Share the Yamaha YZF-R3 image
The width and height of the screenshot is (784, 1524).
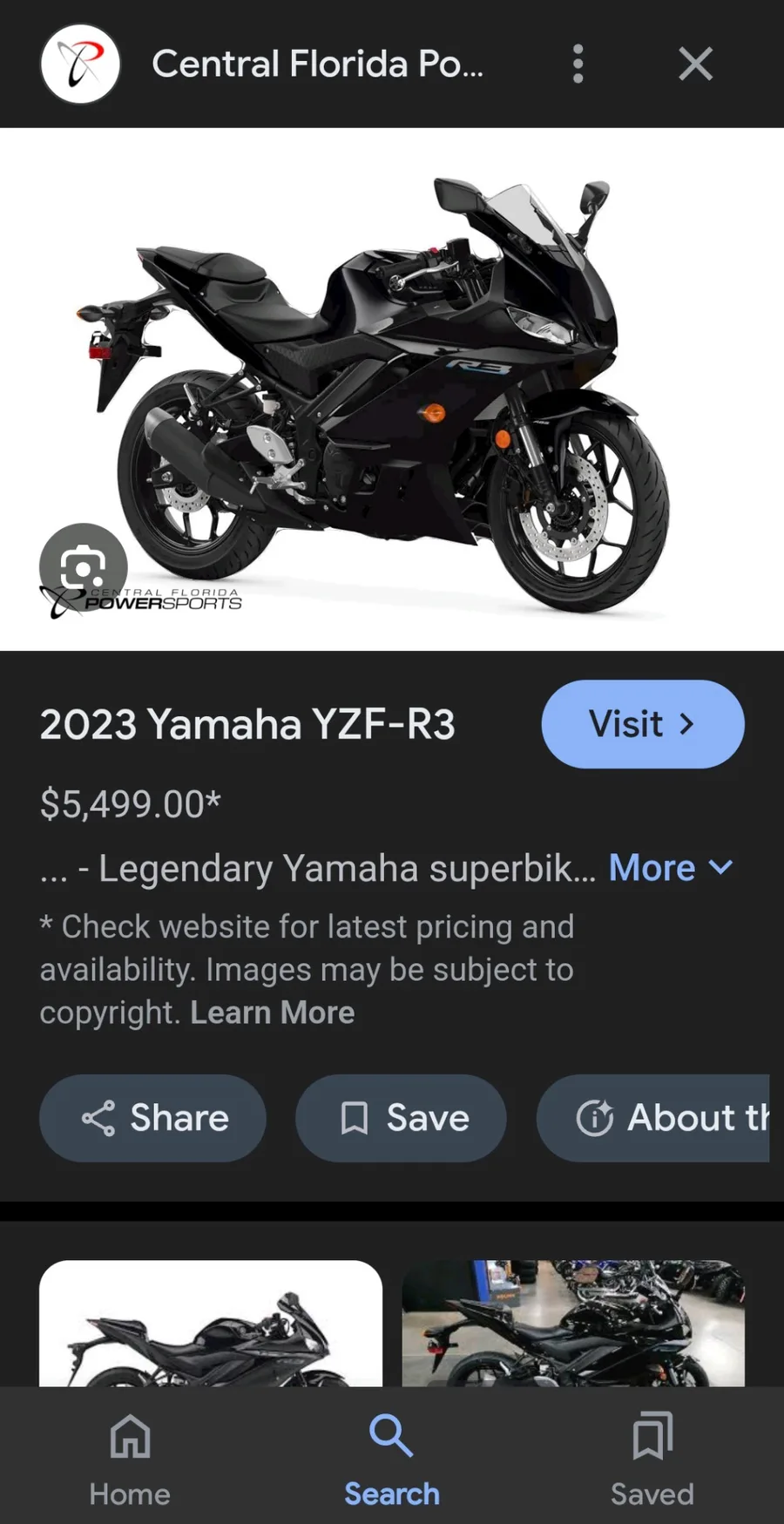(x=152, y=1118)
